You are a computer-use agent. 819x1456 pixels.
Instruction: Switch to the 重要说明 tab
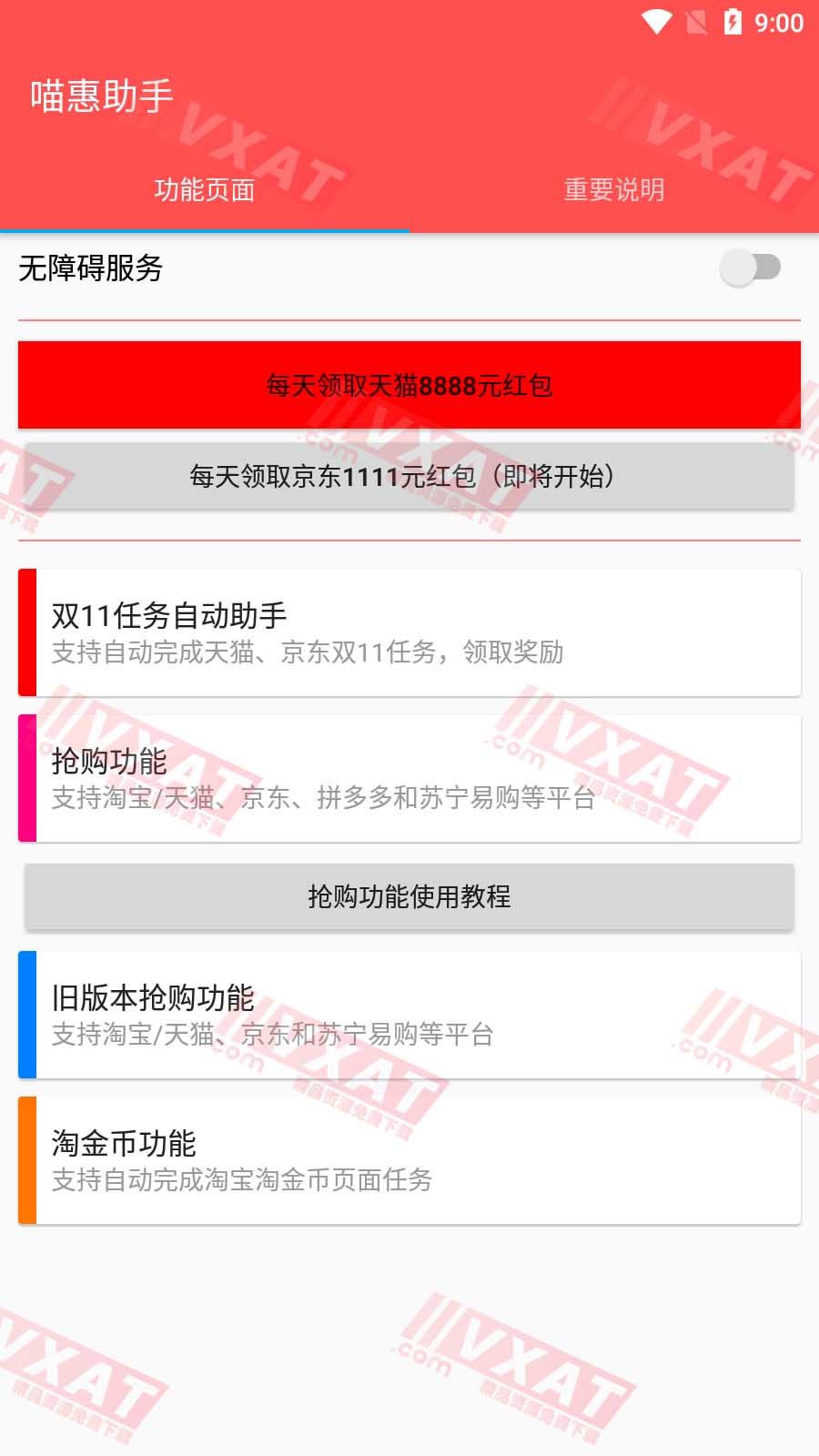click(x=614, y=189)
